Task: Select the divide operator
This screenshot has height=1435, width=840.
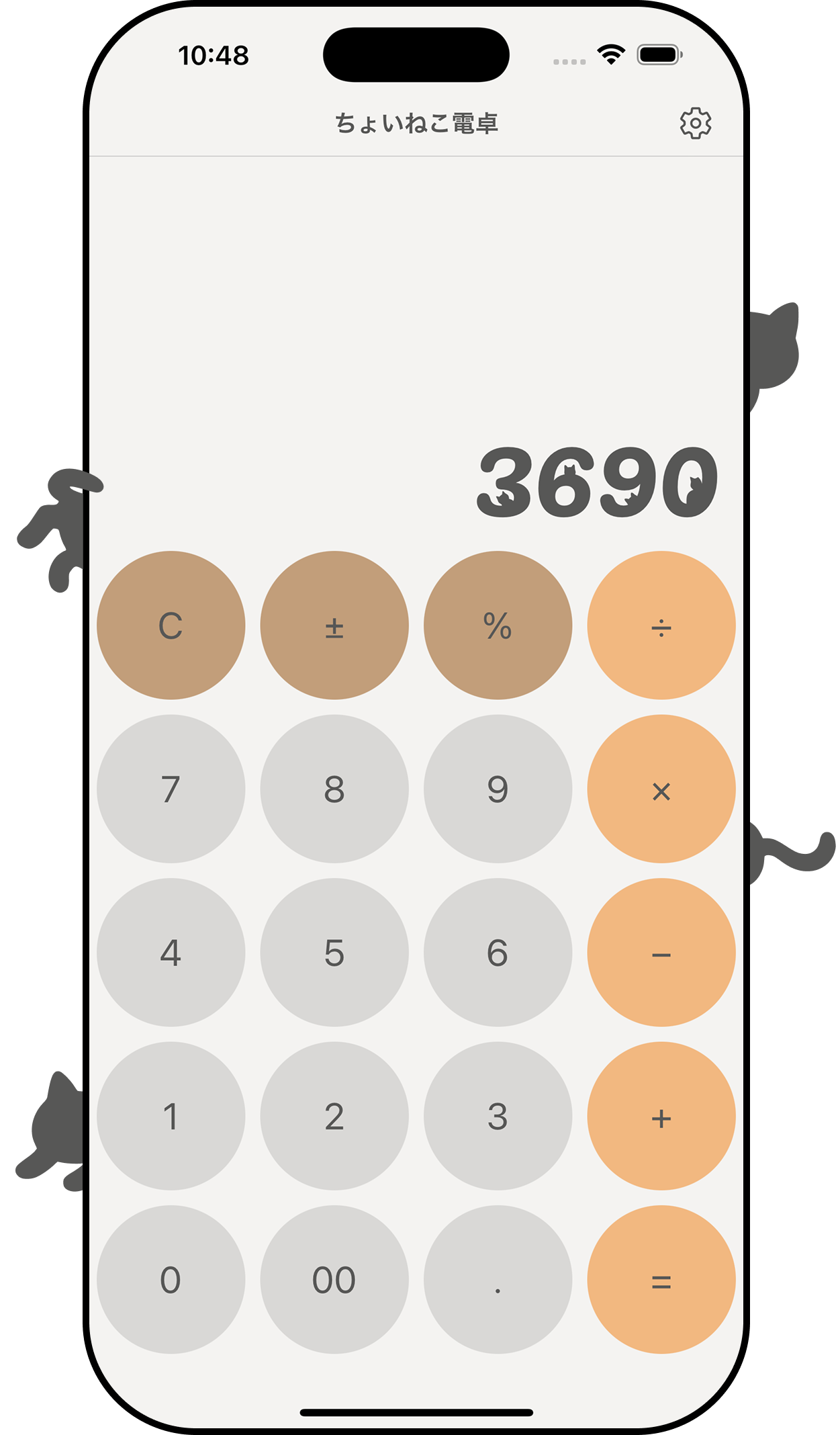Action: [661, 625]
